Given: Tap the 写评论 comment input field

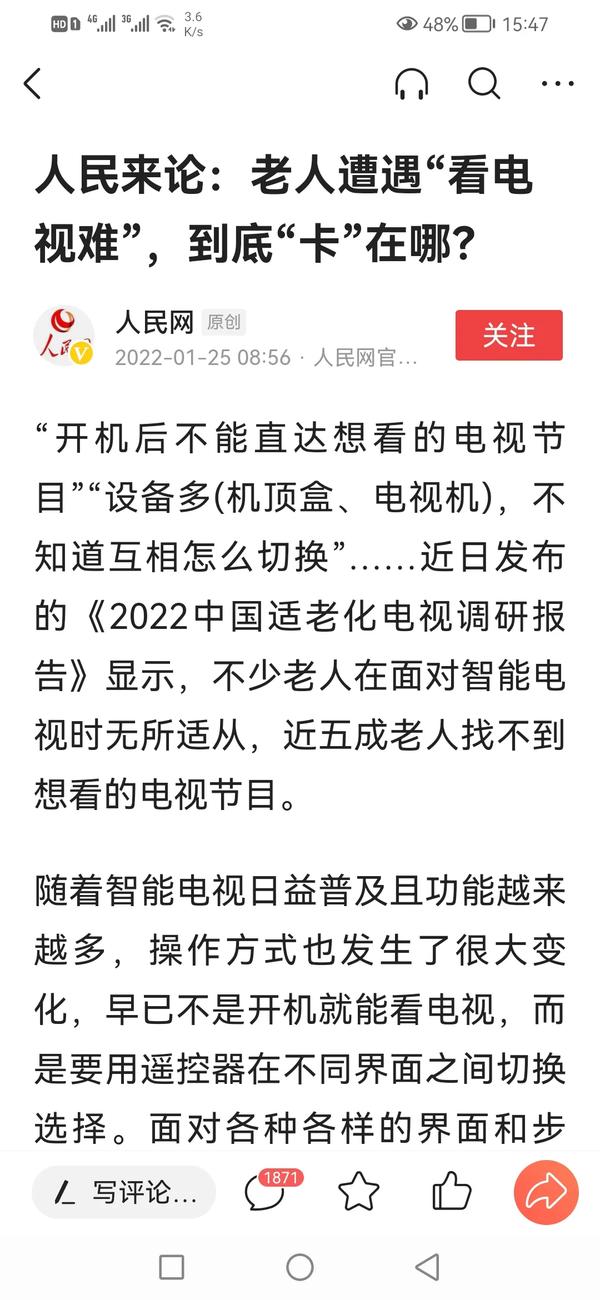Looking at the screenshot, I should pyautogui.click(x=123, y=1192).
